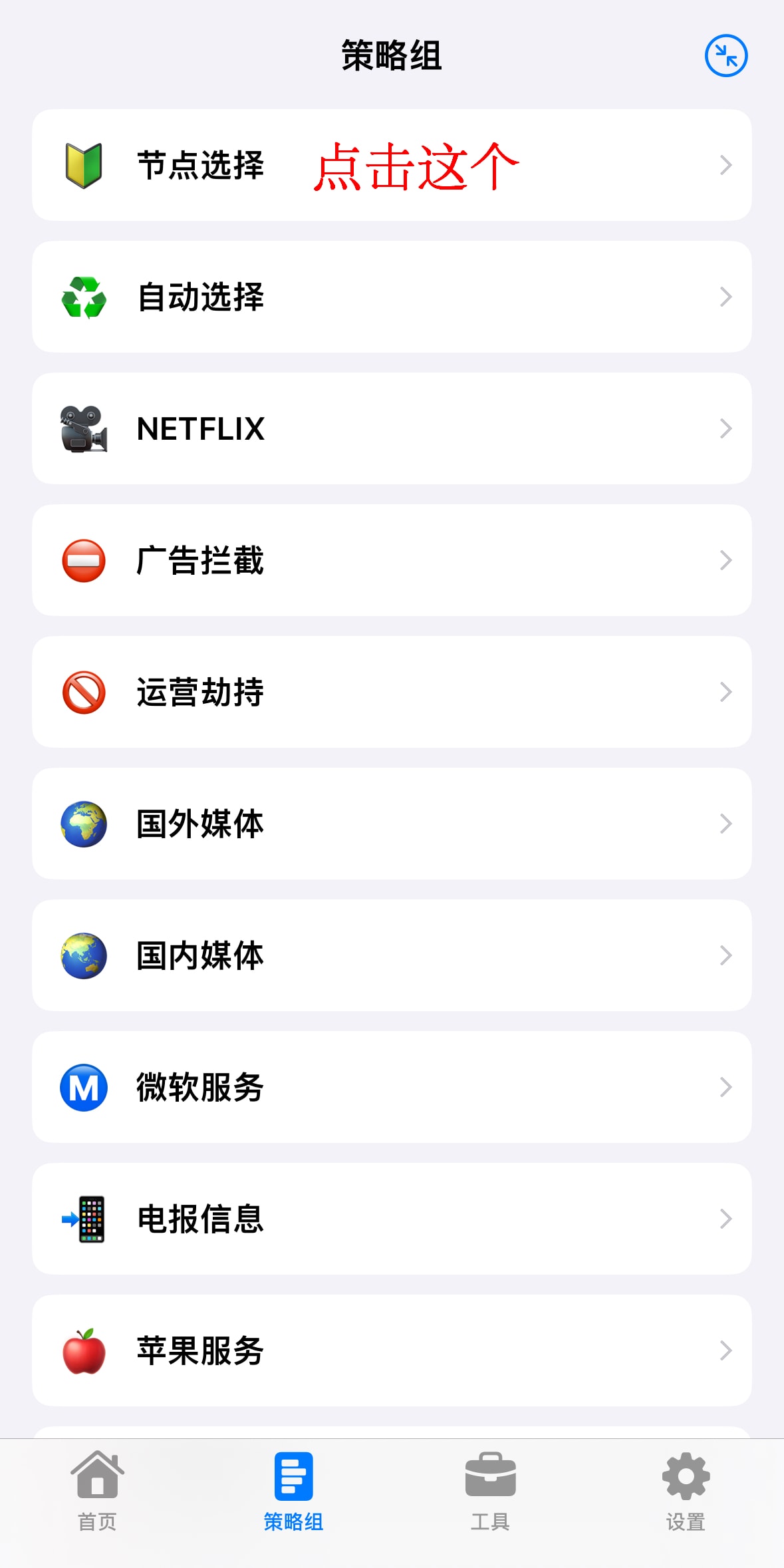The height and width of the screenshot is (1568, 784).
Task: Open the 运营劫持 row
Action: (392, 692)
